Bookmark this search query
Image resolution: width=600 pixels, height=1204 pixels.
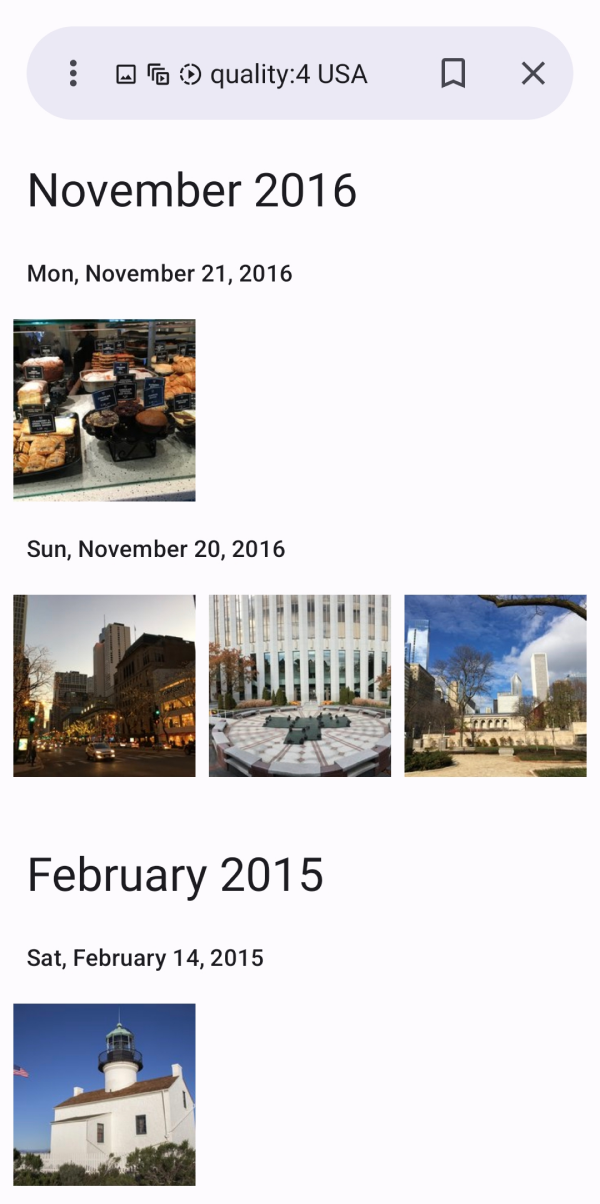coord(453,73)
